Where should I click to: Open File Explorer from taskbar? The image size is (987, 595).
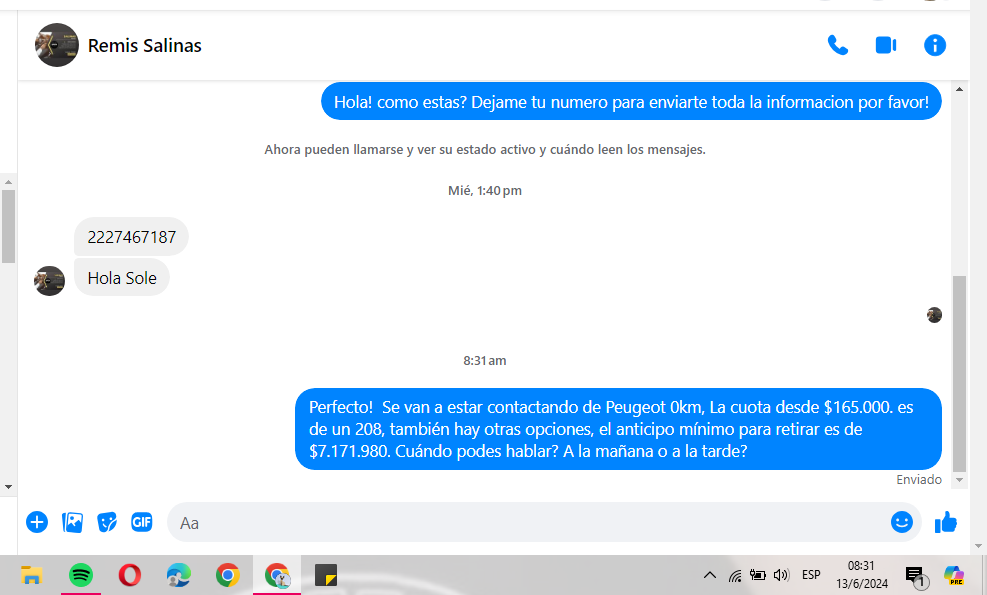32,575
